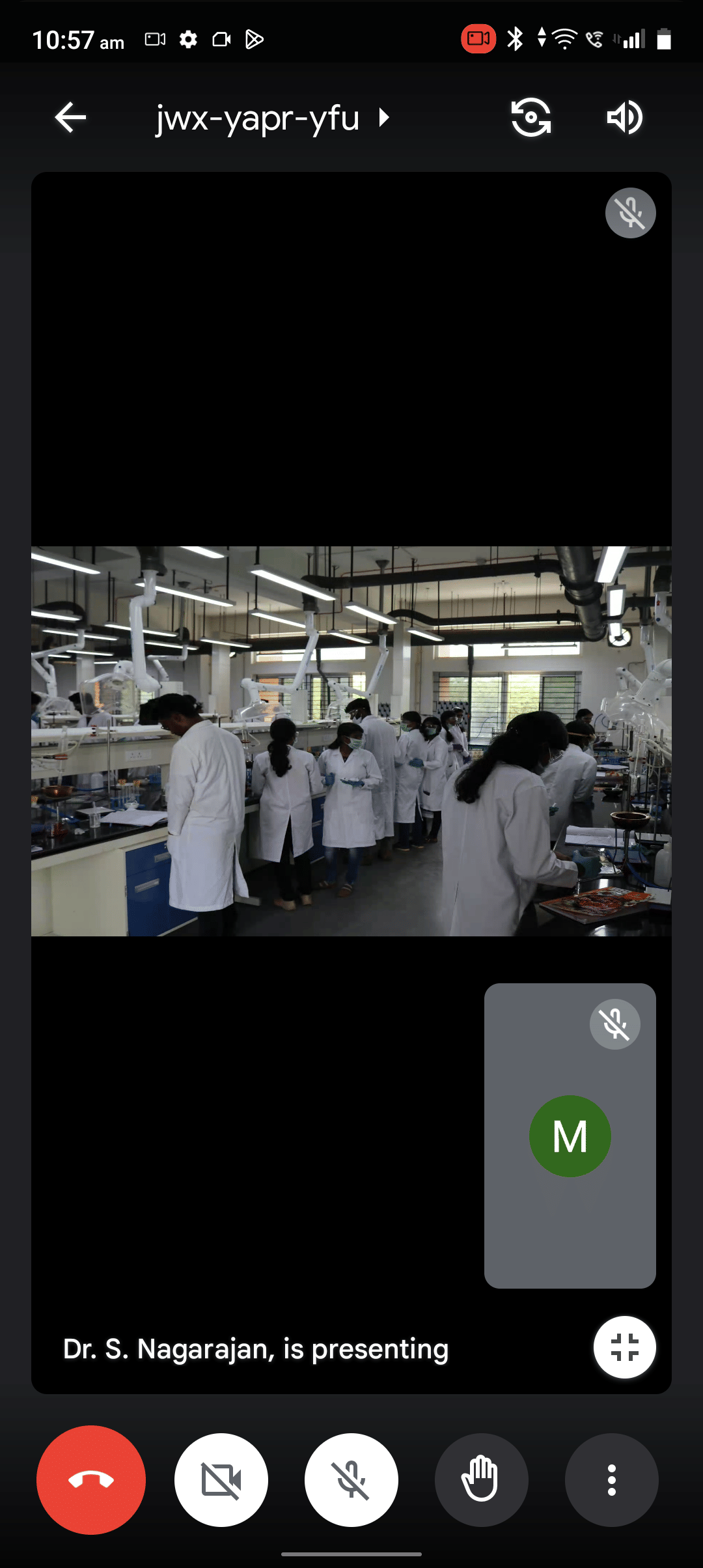This screenshot has width=703, height=1568.
Task: Switch the camera with the flip icon
Action: [x=531, y=118]
